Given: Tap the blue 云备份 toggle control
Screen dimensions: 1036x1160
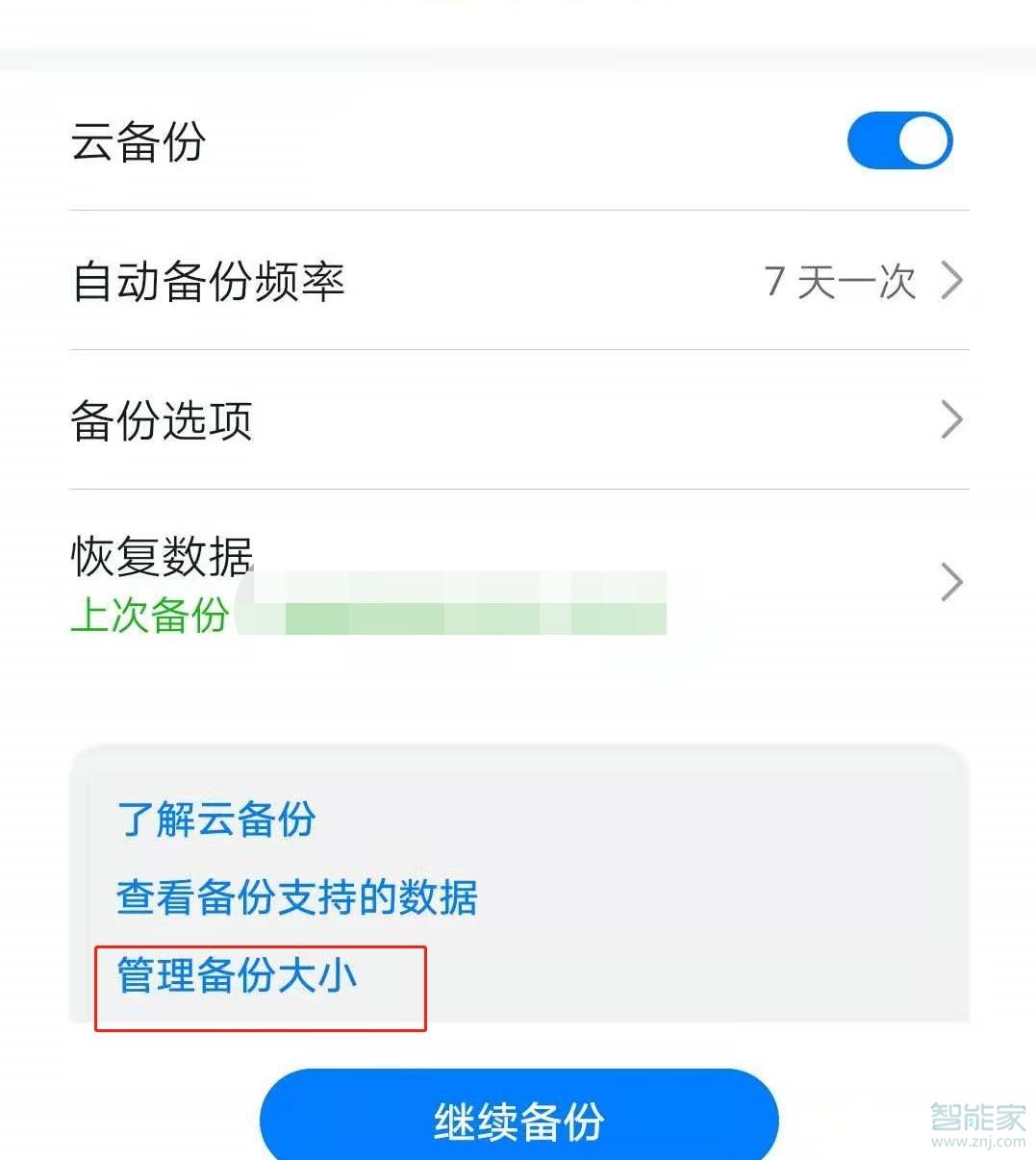Looking at the screenshot, I should [898, 139].
